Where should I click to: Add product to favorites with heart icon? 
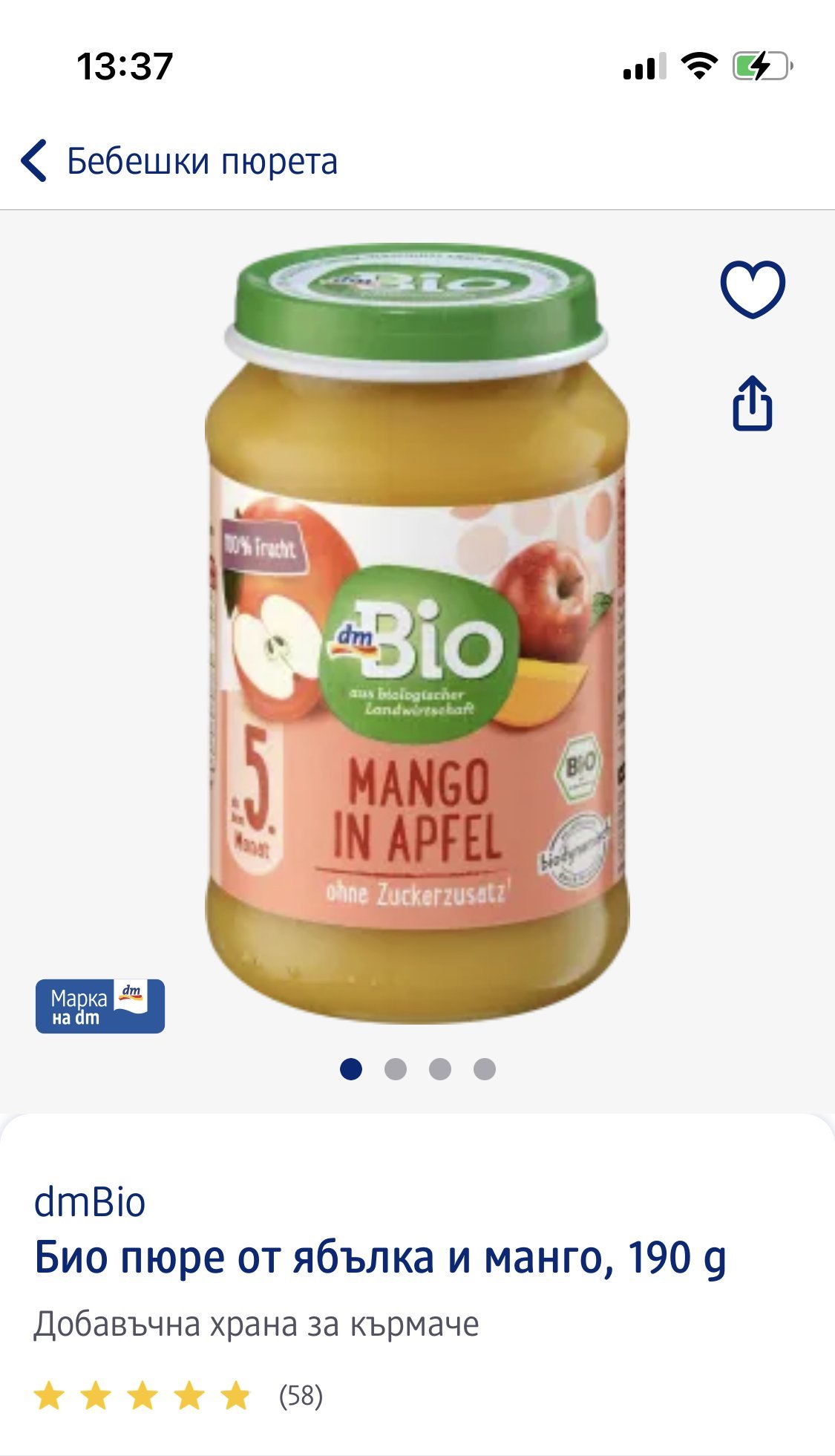click(x=752, y=288)
